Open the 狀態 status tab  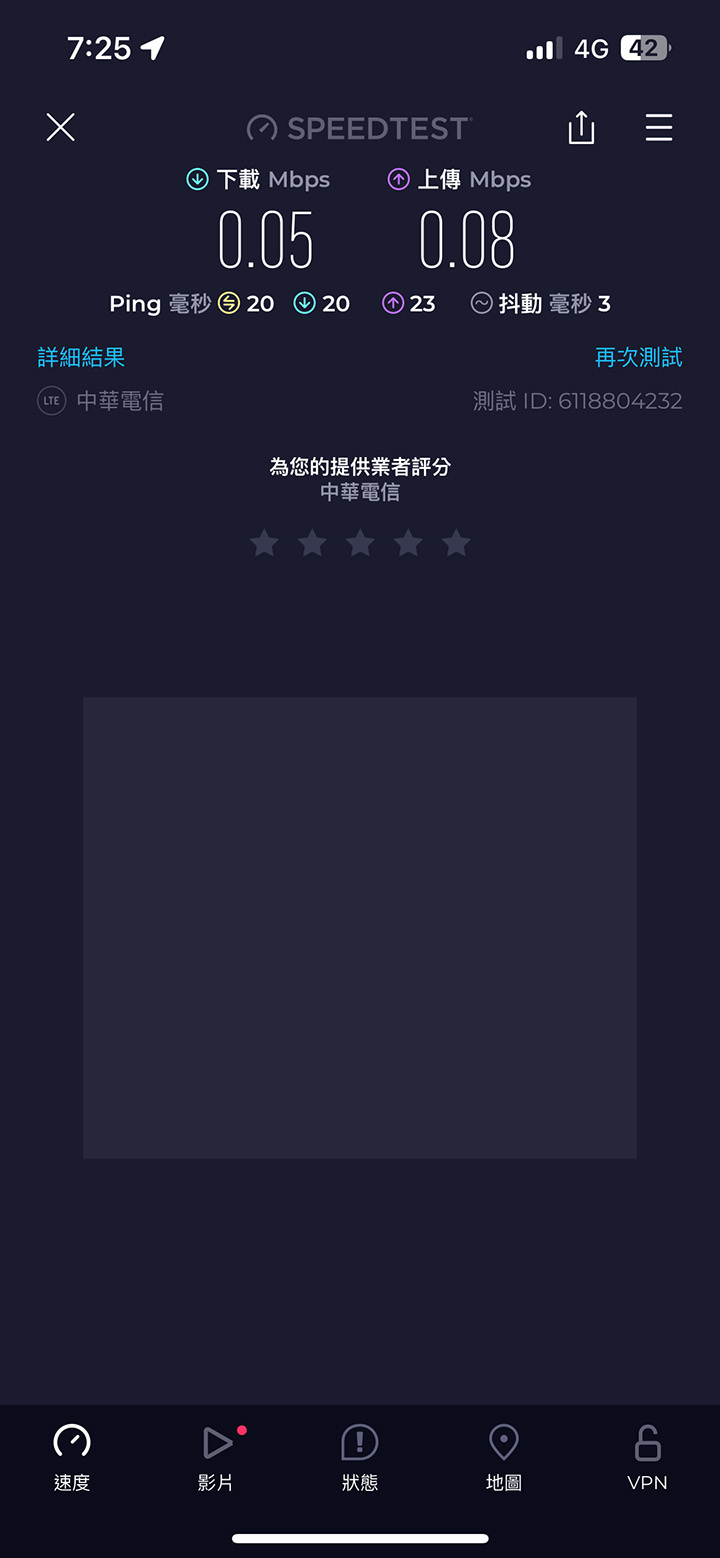pyautogui.click(x=360, y=1458)
